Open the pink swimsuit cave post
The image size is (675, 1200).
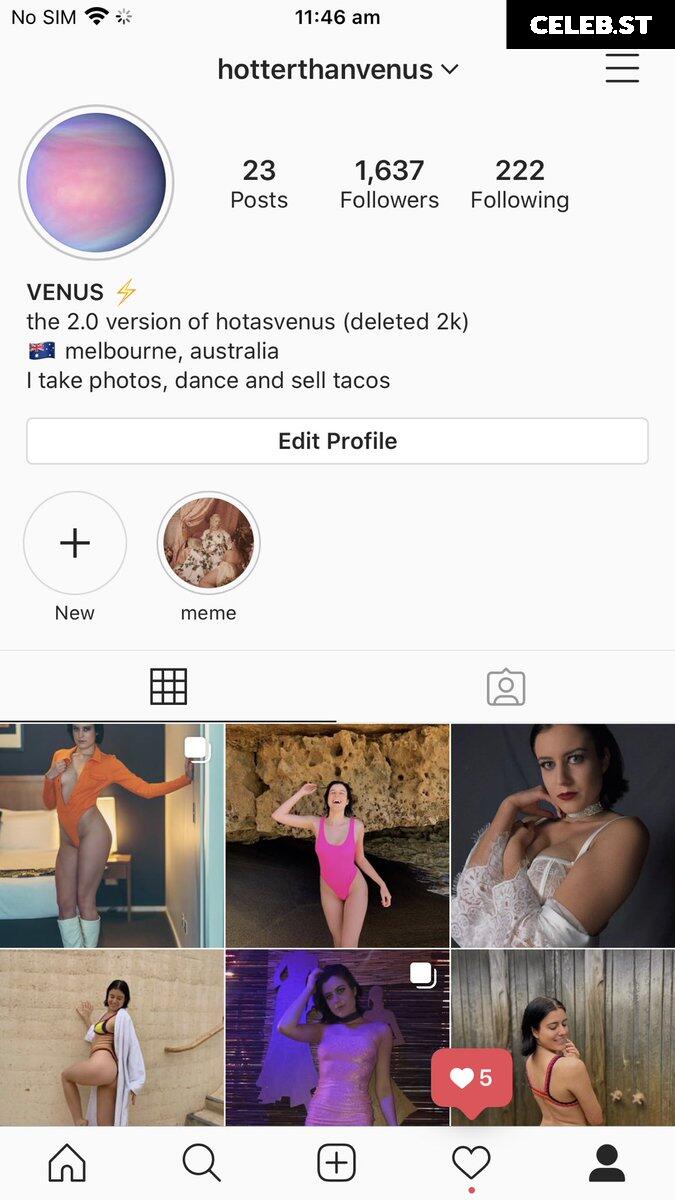point(337,836)
